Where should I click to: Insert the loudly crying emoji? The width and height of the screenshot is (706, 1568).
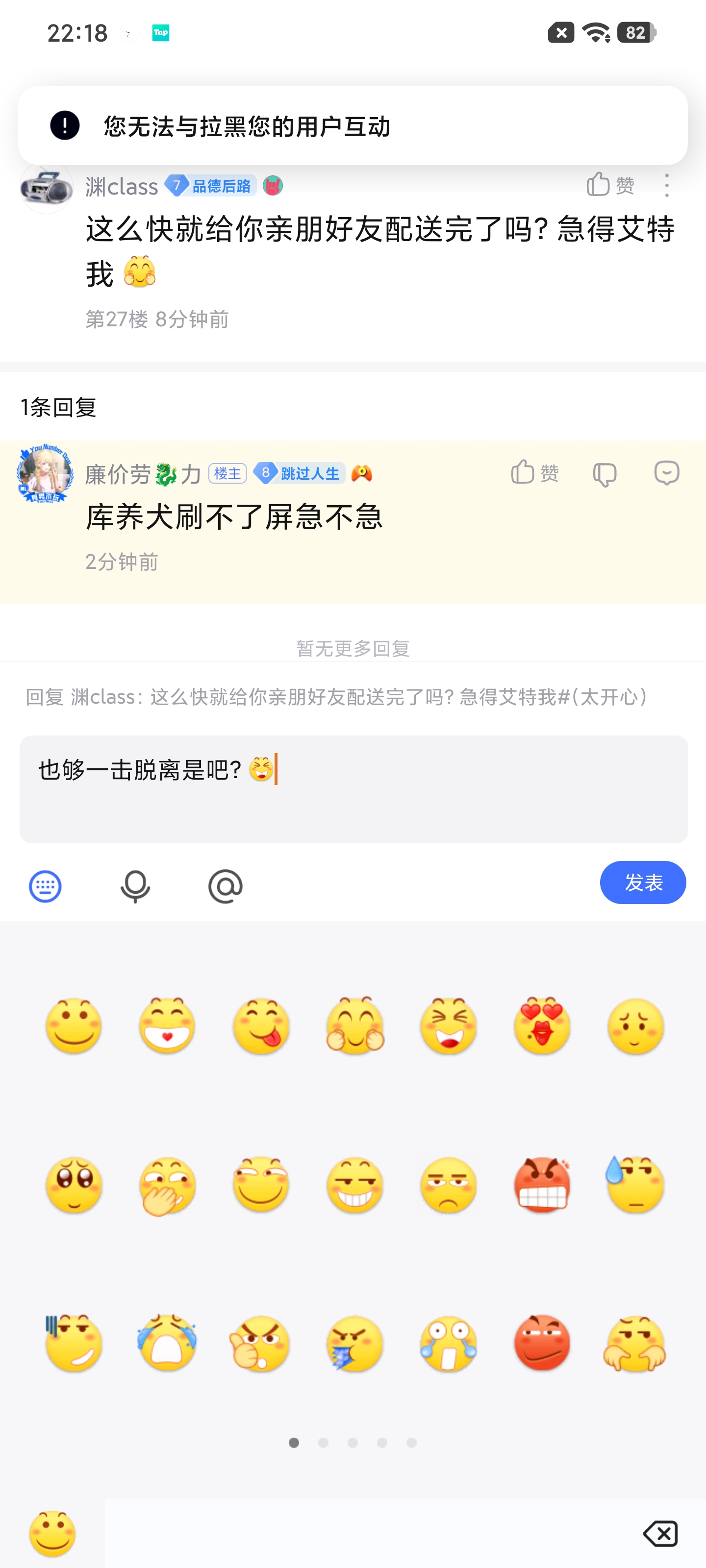click(x=168, y=1343)
